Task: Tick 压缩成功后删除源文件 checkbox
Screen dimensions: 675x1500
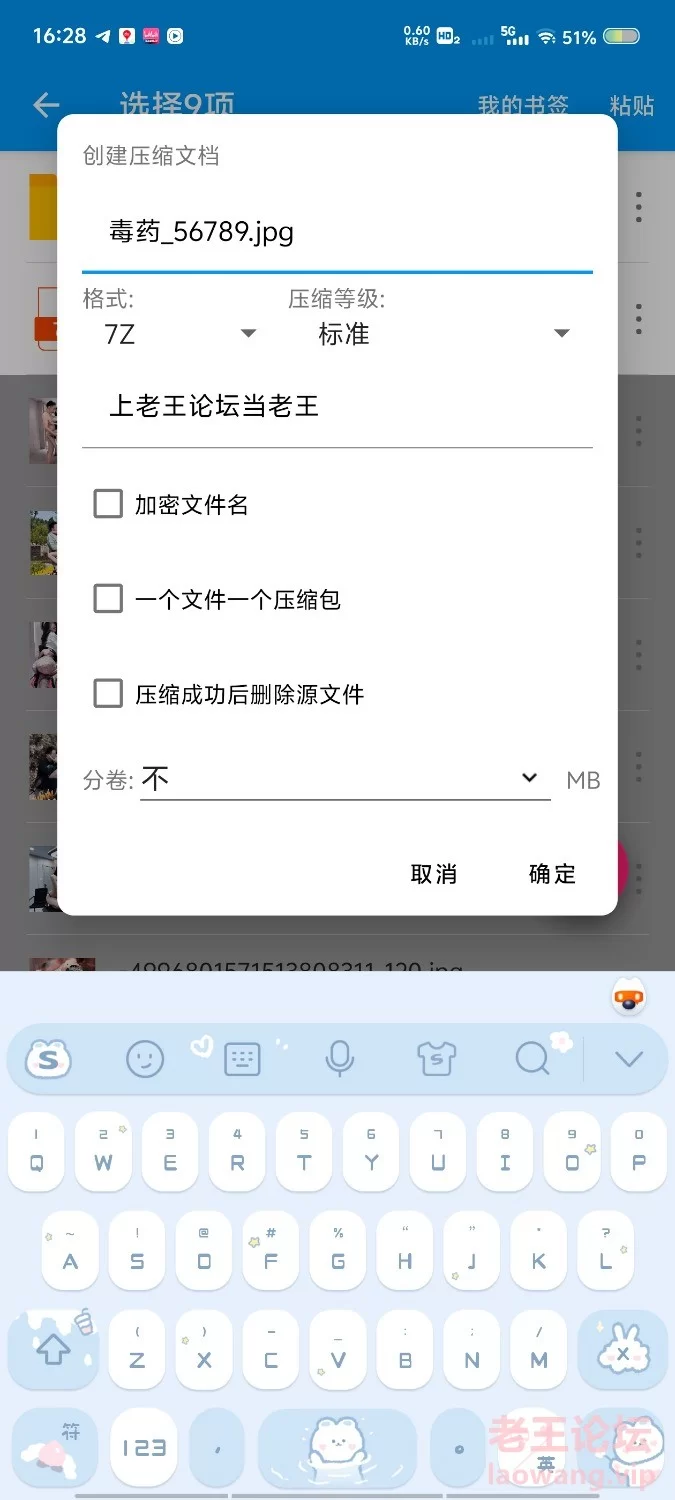Action: (x=108, y=694)
